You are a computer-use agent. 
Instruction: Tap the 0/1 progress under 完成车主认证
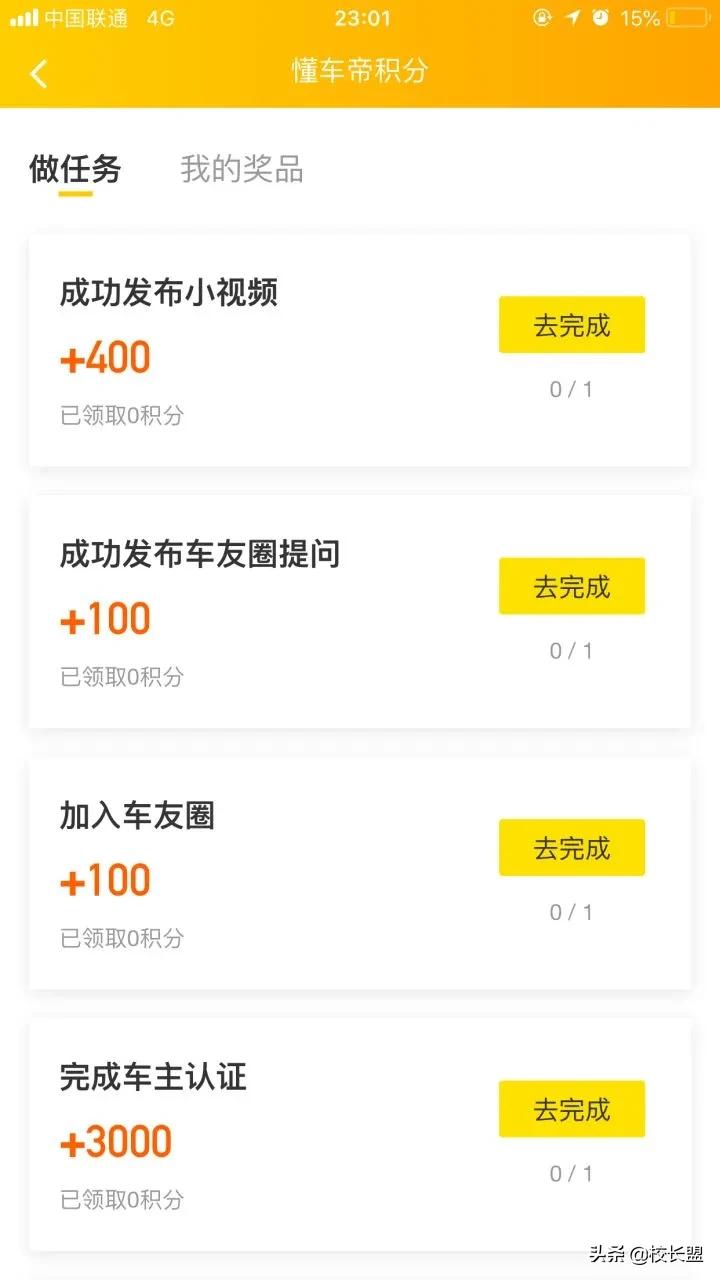570,1174
